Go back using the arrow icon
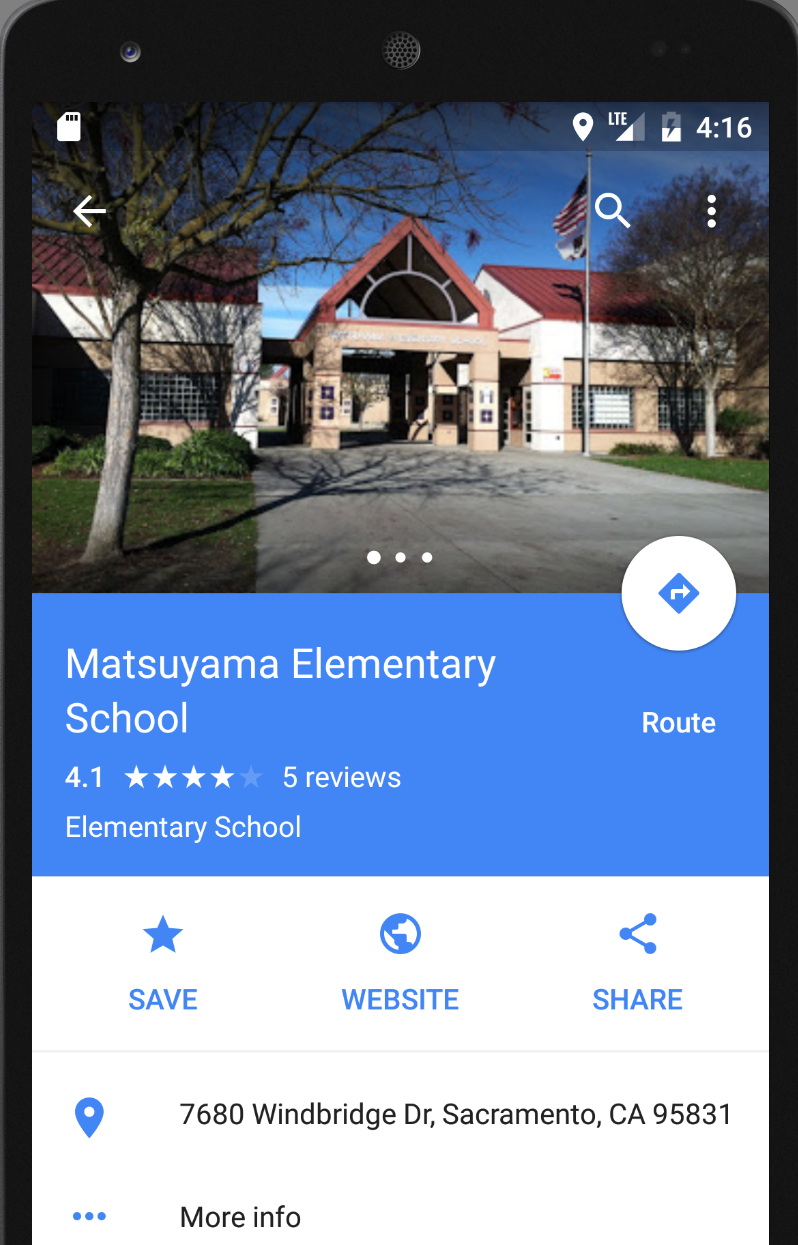This screenshot has height=1245, width=798. pos(89,211)
